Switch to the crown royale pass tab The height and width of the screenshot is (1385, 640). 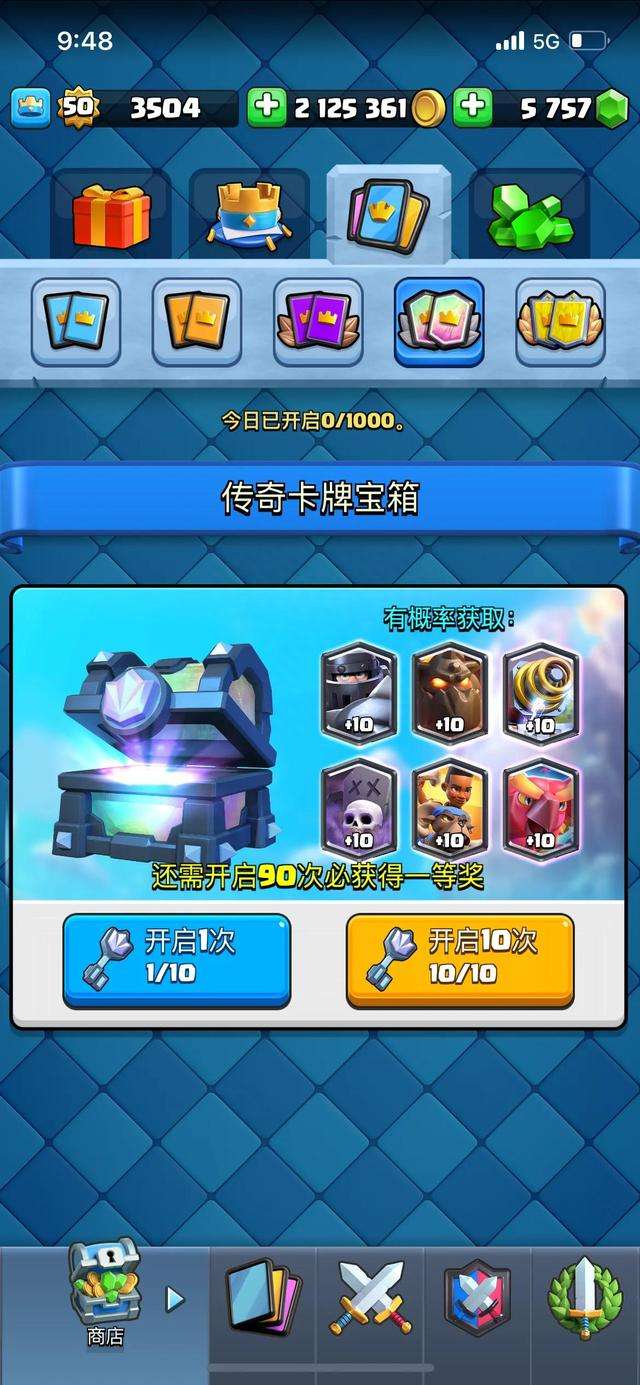coord(248,213)
